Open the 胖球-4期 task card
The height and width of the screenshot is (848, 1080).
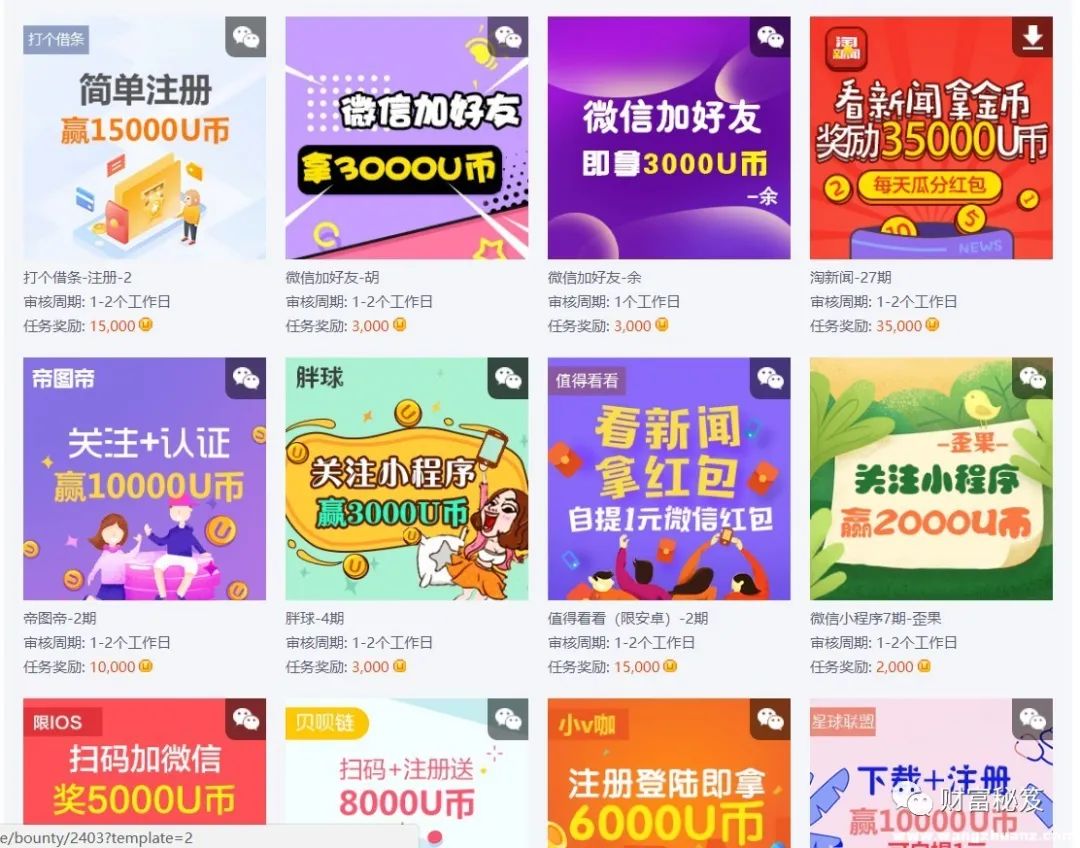pyautogui.click(x=406, y=479)
